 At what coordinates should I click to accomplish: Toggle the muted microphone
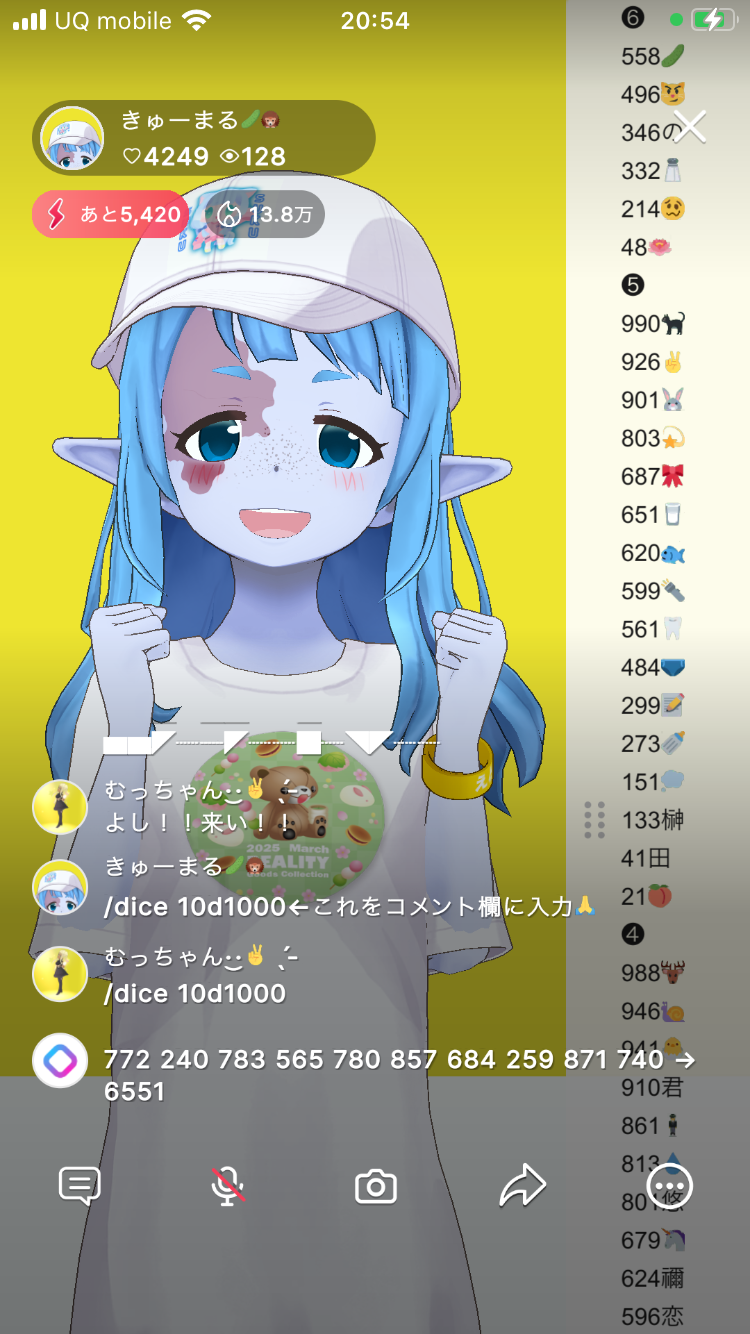point(228,1187)
